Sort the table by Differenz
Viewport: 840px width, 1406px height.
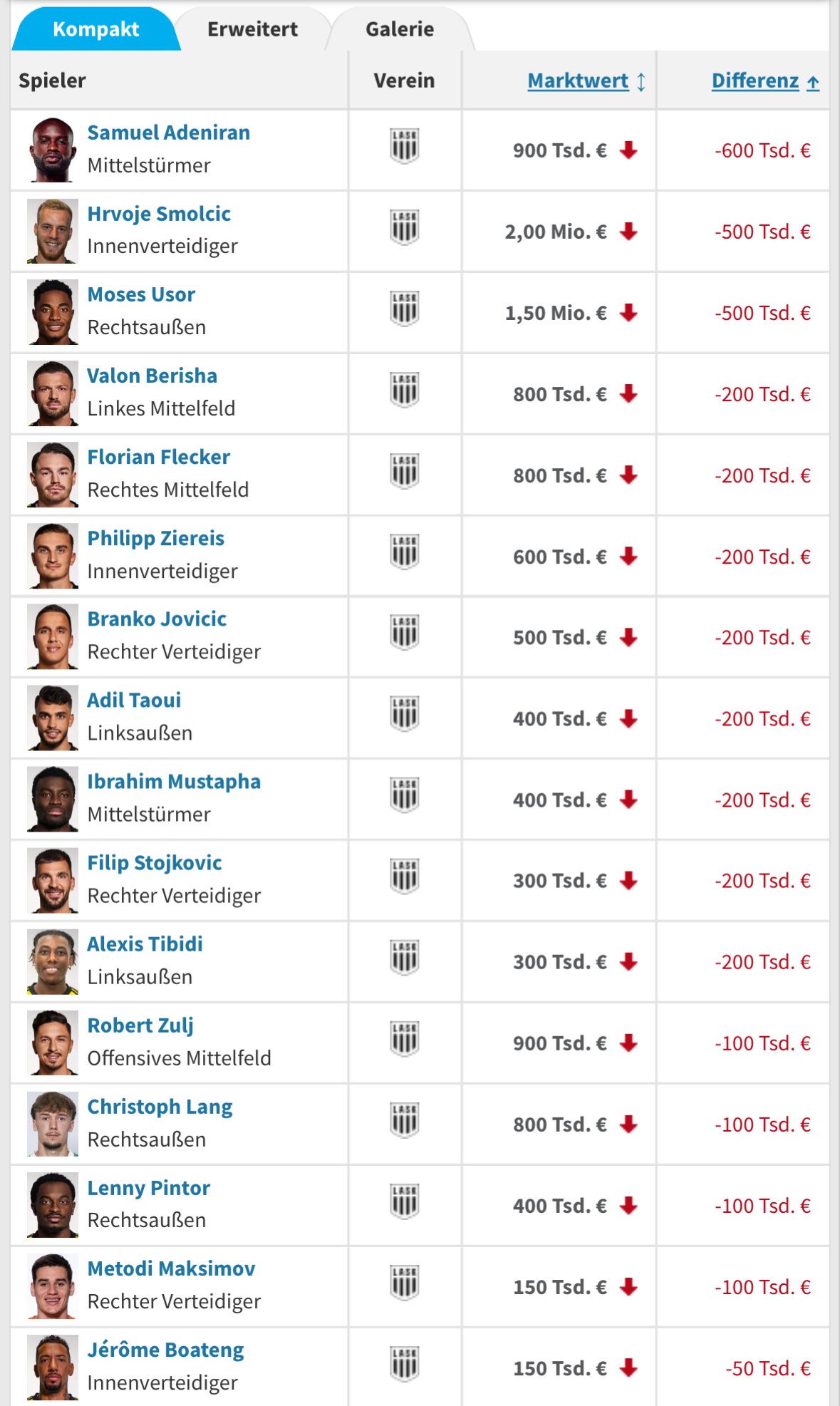(755, 81)
